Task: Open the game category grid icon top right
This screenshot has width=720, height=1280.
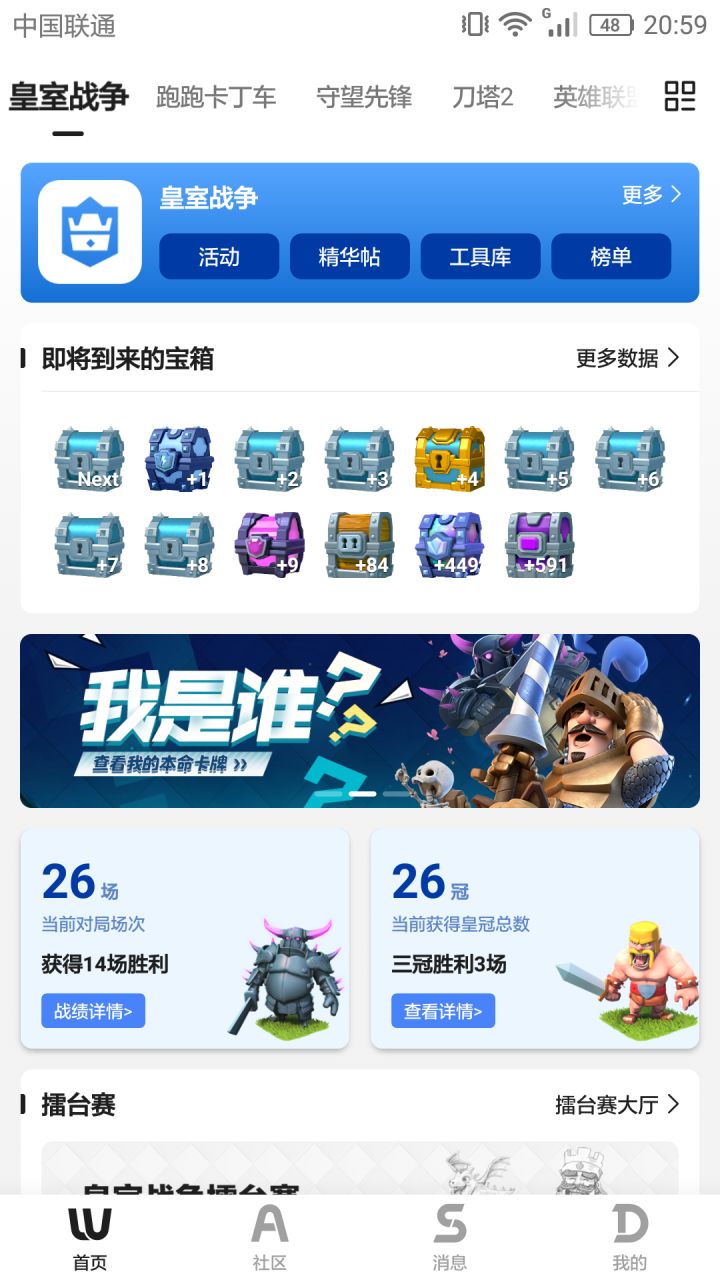Action: [681, 96]
